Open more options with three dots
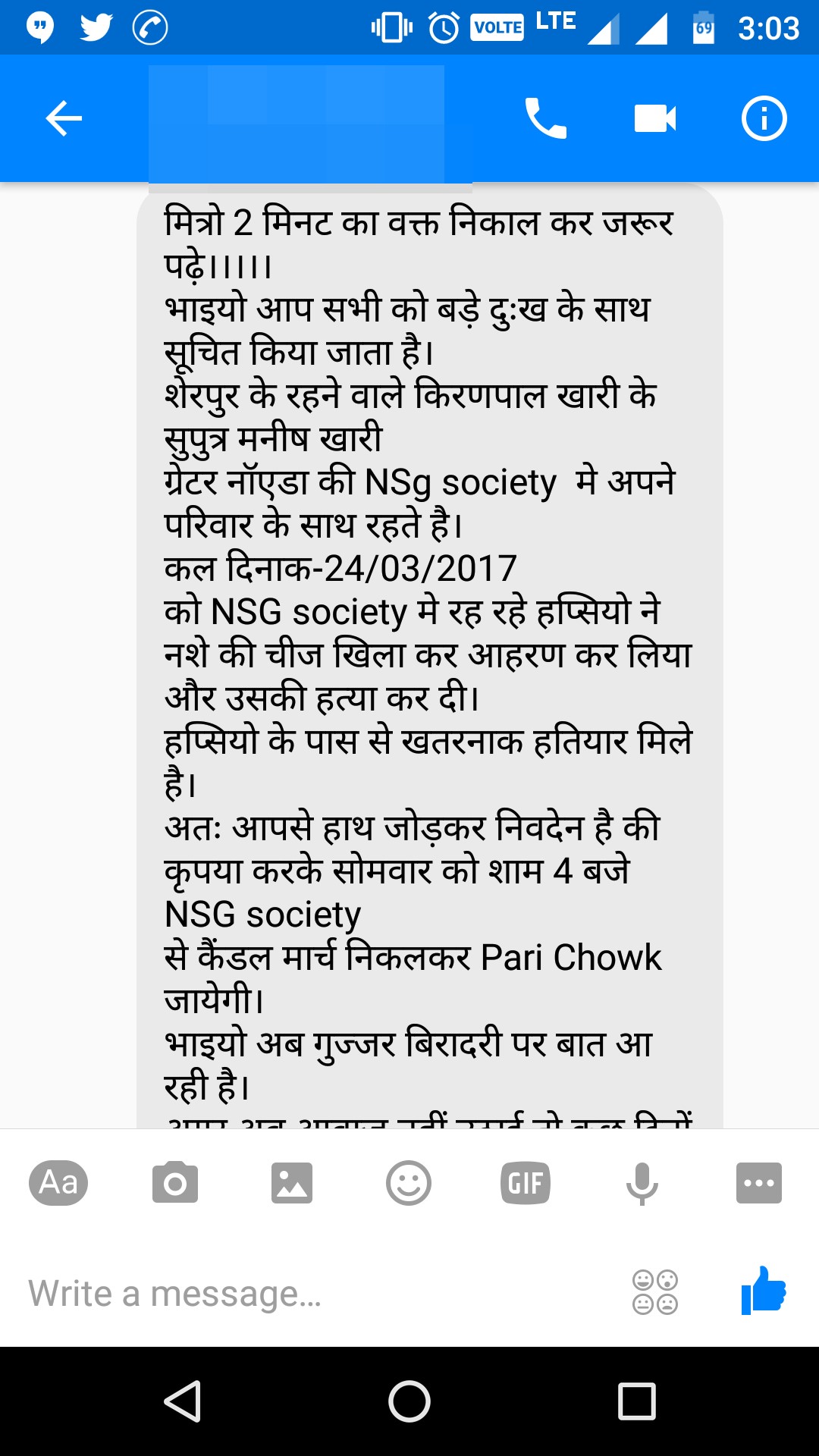This screenshot has height=1456, width=819. click(x=758, y=1182)
